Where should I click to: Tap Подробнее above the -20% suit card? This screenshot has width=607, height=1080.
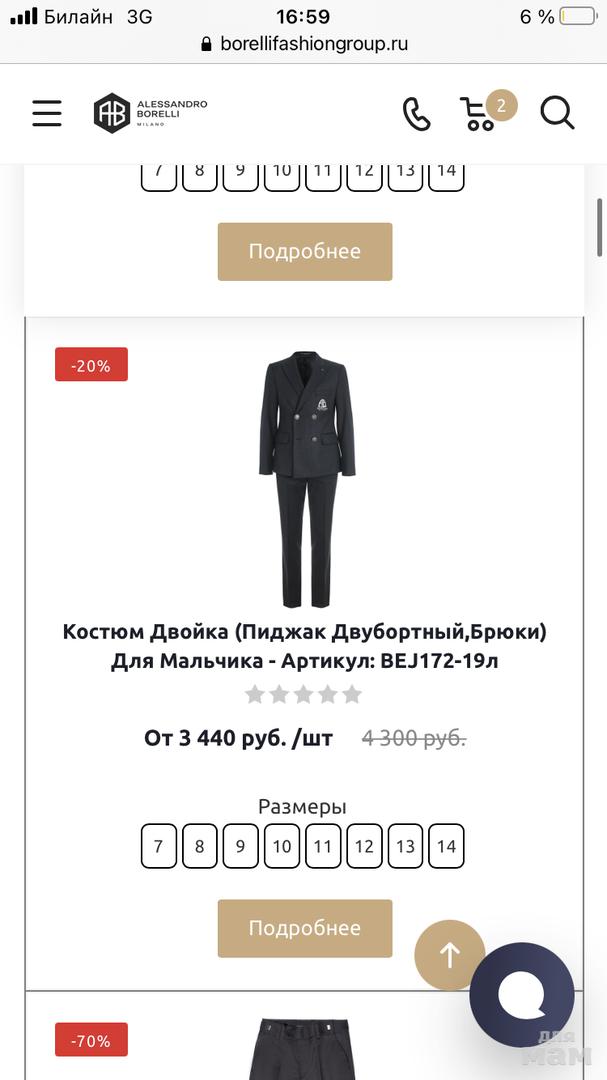[304, 251]
